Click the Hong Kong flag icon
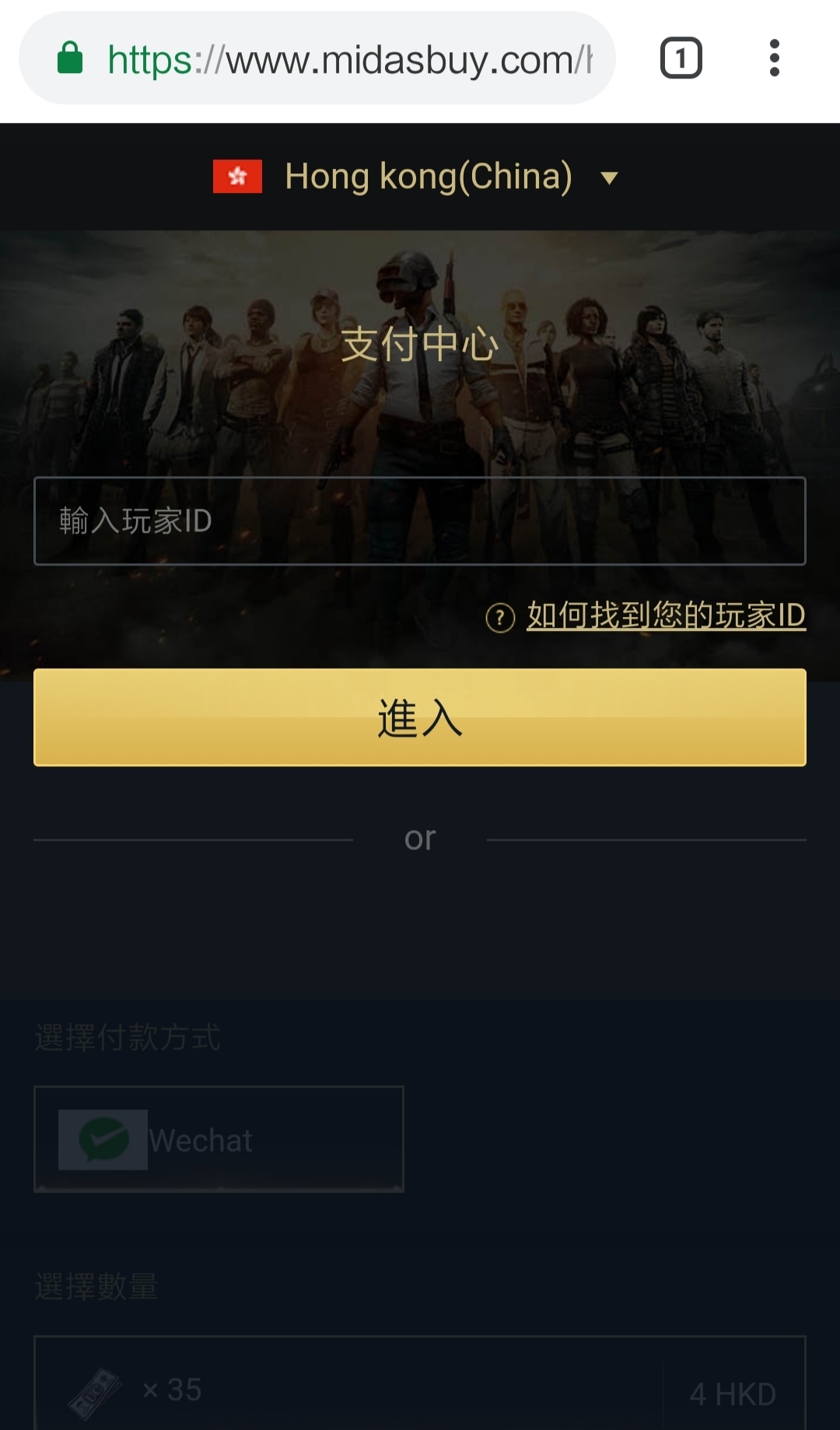Screen dimensions: 840x1430 pos(239,177)
